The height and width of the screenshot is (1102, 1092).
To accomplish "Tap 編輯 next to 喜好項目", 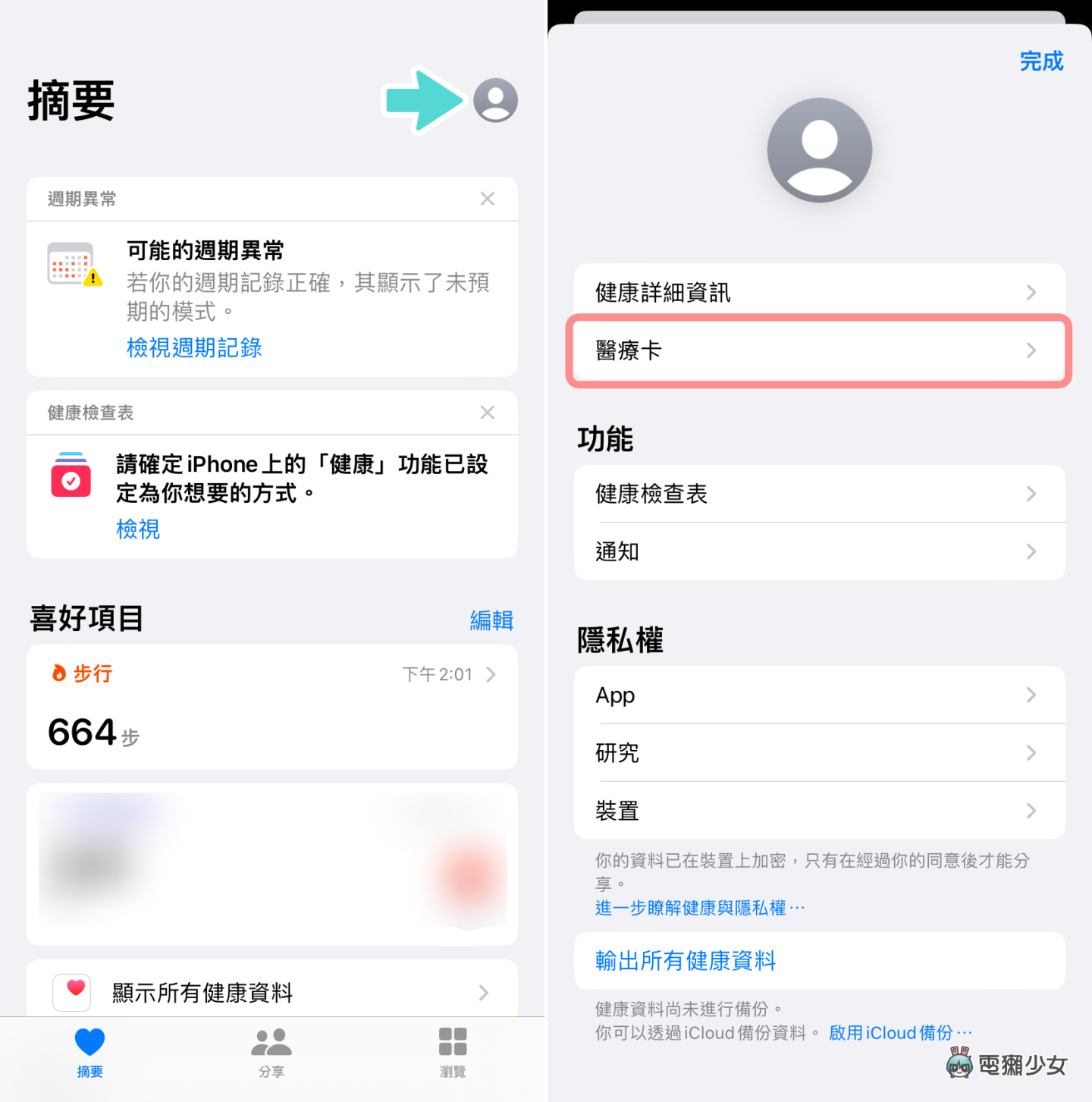I will point(491,620).
